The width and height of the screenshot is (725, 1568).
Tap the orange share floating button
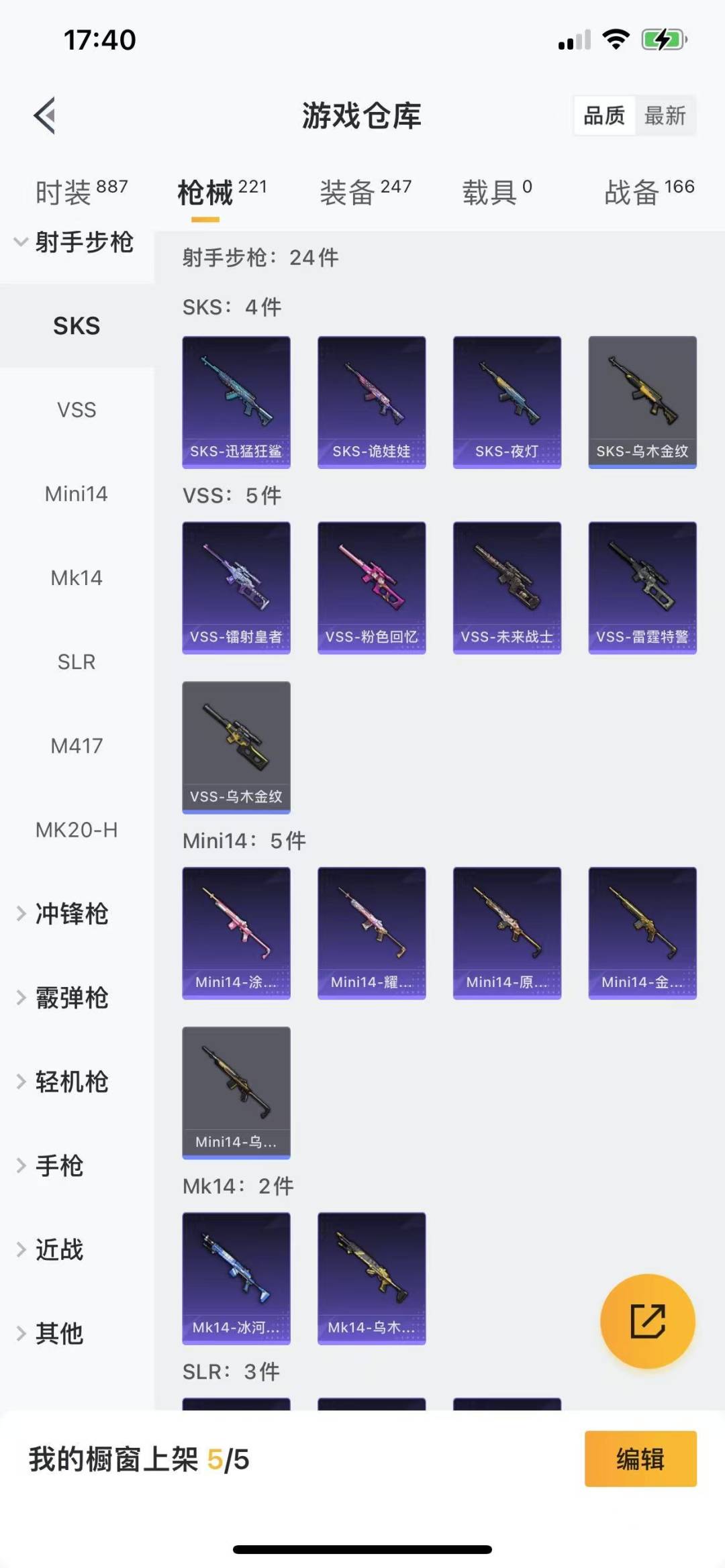[647, 1320]
